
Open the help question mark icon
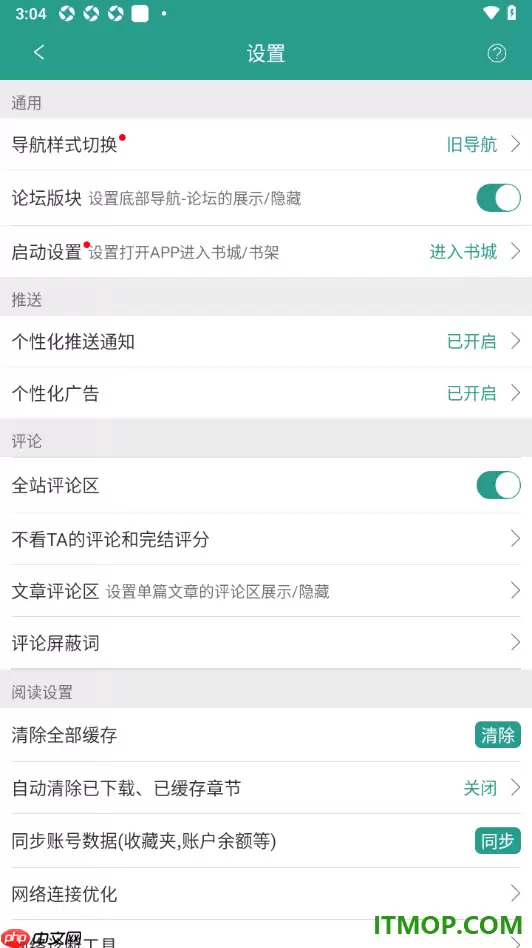click(496, 53)
